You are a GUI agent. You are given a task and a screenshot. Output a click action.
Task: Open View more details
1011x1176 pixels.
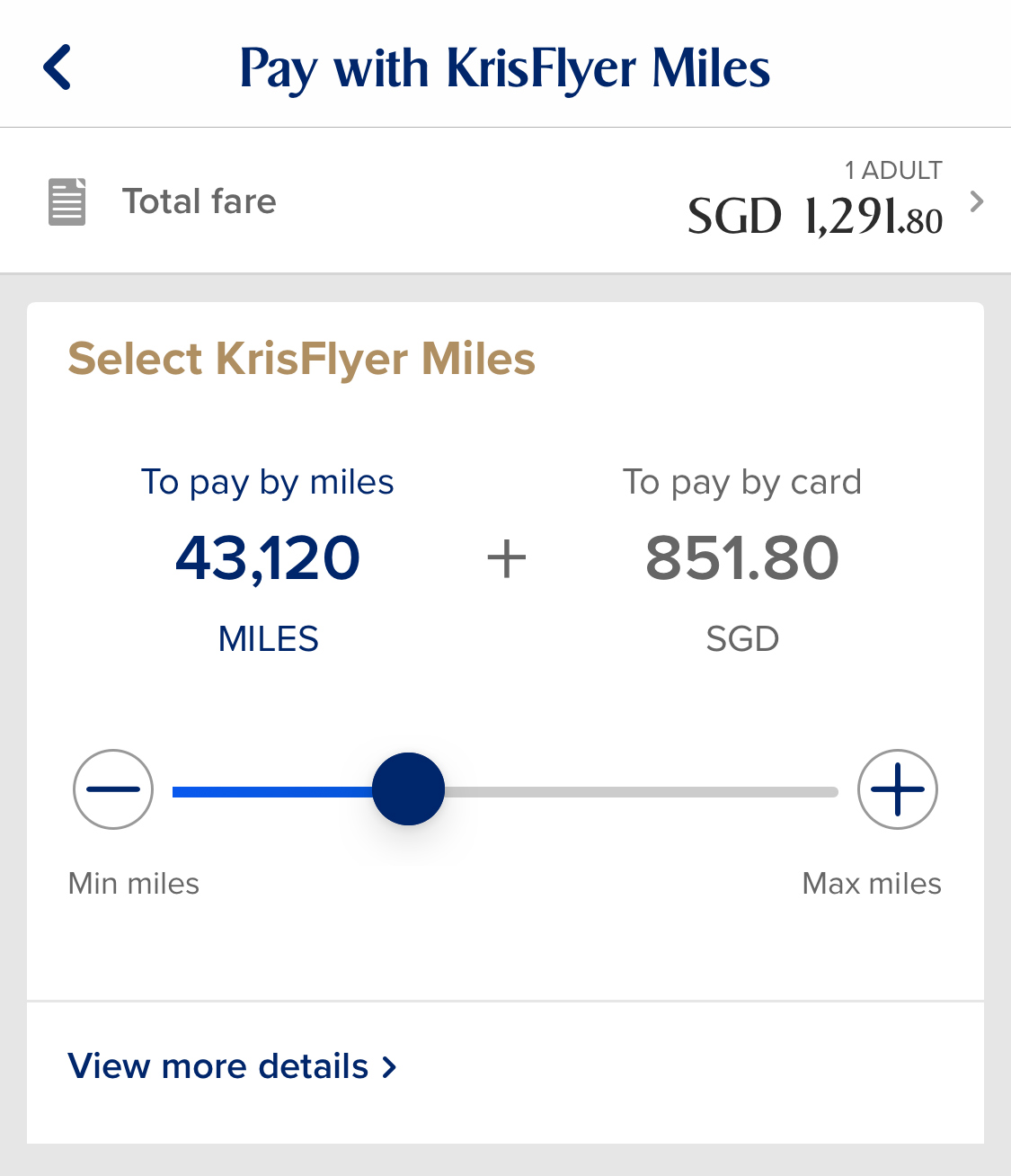(218, 1066)
